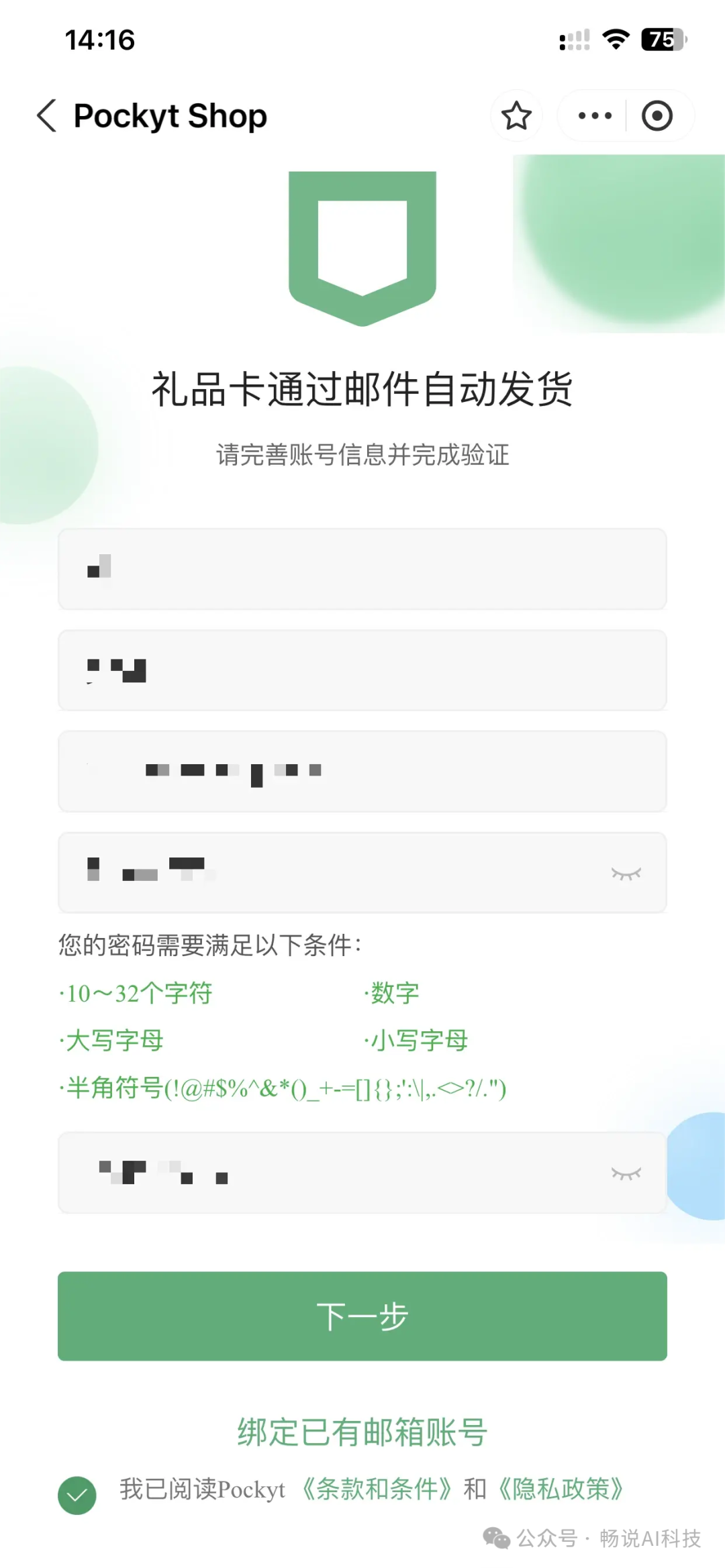Open 绑定已有邮箱账号 link
725x1568 pixels.
coord(362,1432)
